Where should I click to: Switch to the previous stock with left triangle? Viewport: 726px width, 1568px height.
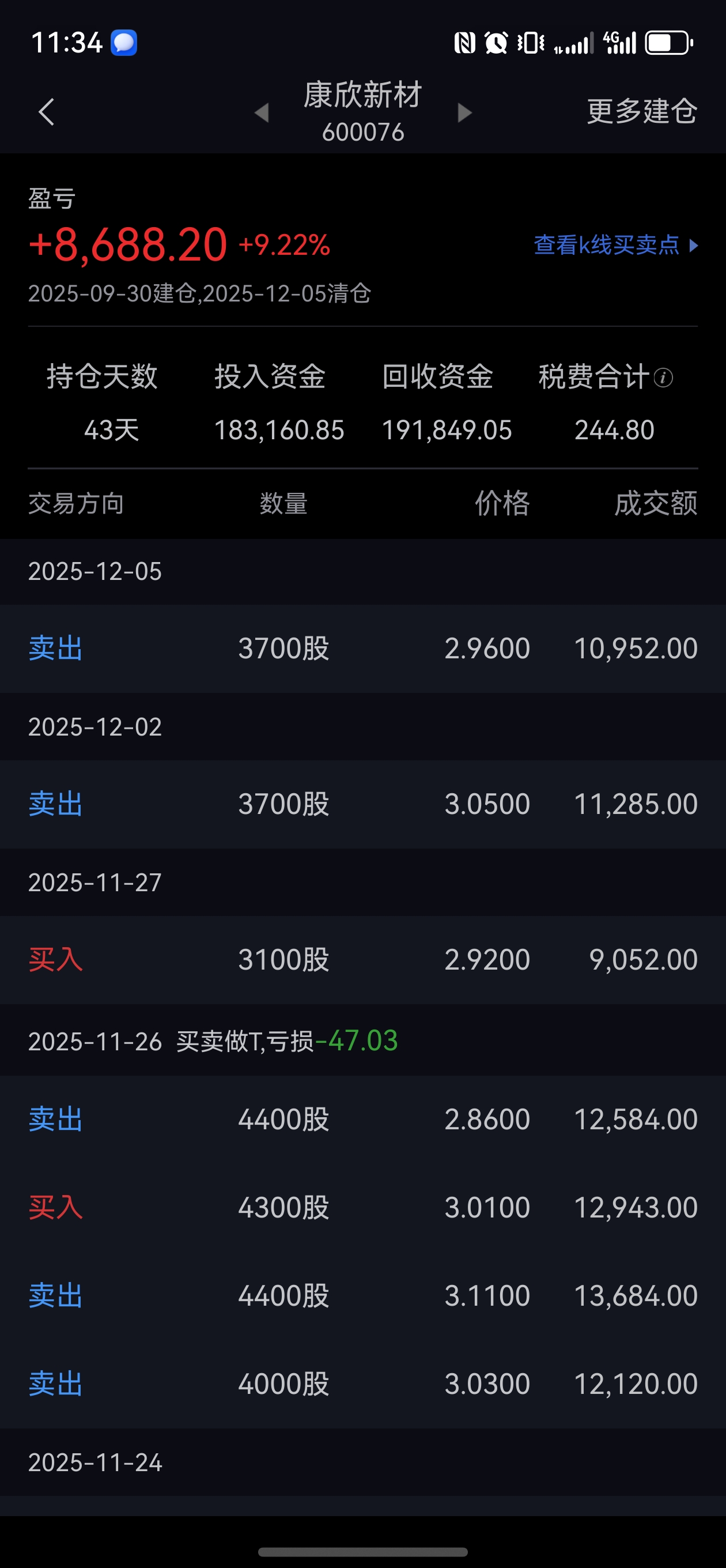point(262,112)
